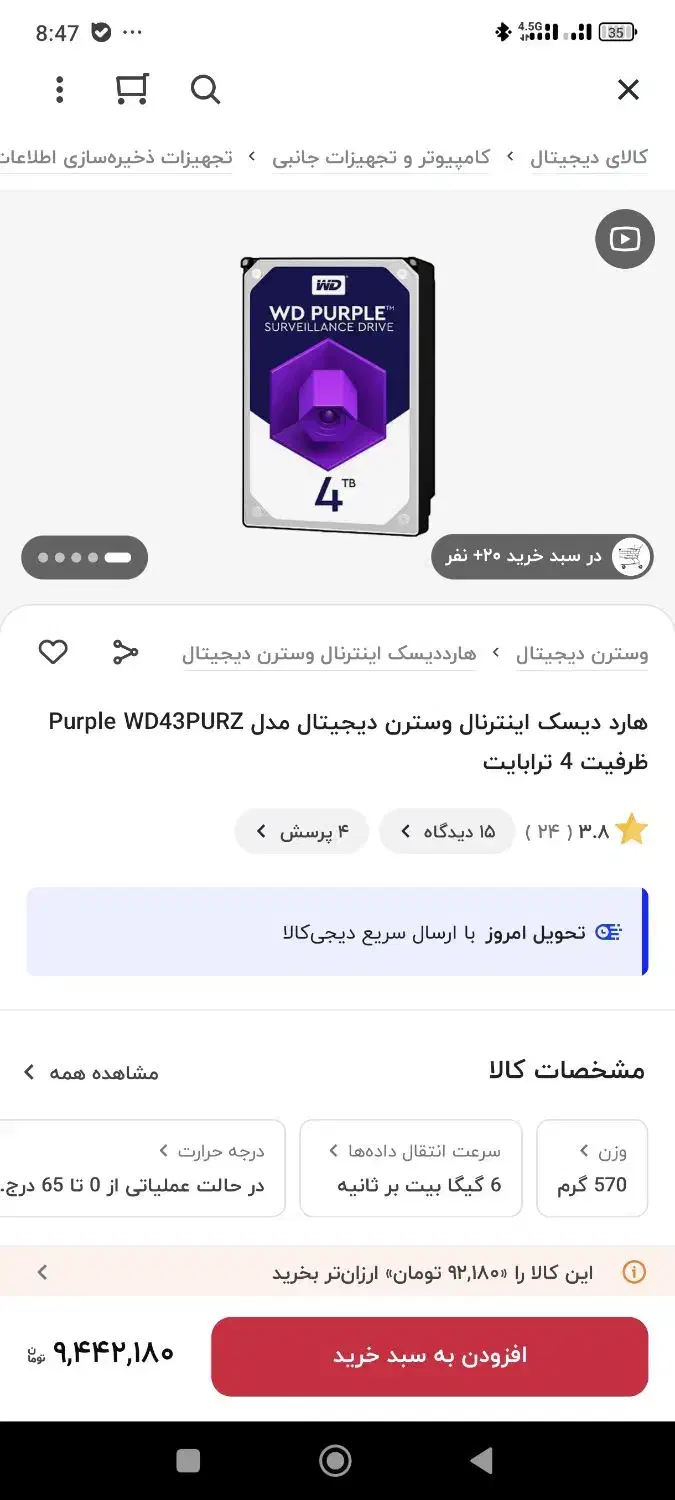
Task: Play the product video
Action: click(x=624, y=239)
